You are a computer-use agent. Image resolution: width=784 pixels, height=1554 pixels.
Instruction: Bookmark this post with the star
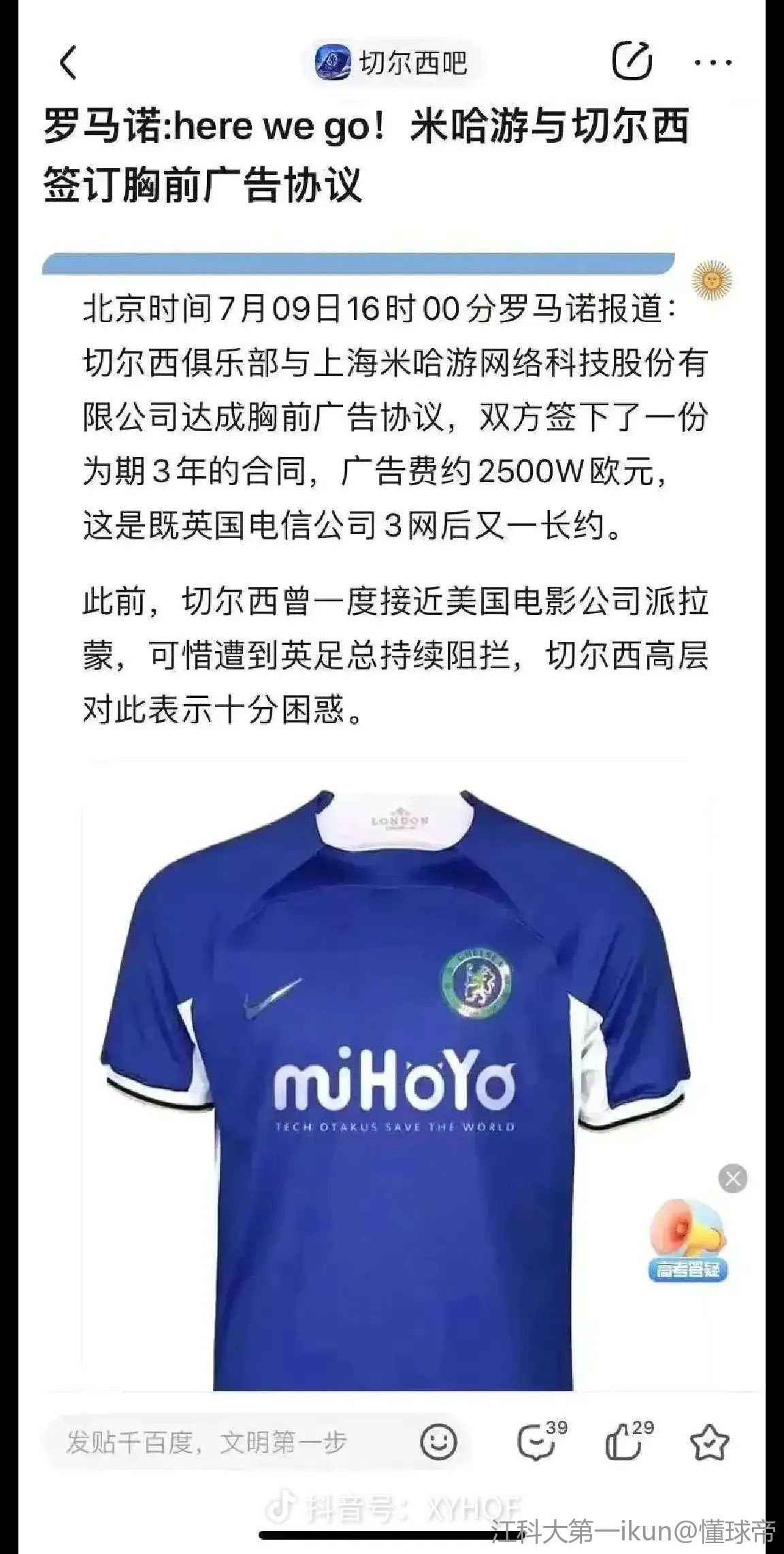709,1443
